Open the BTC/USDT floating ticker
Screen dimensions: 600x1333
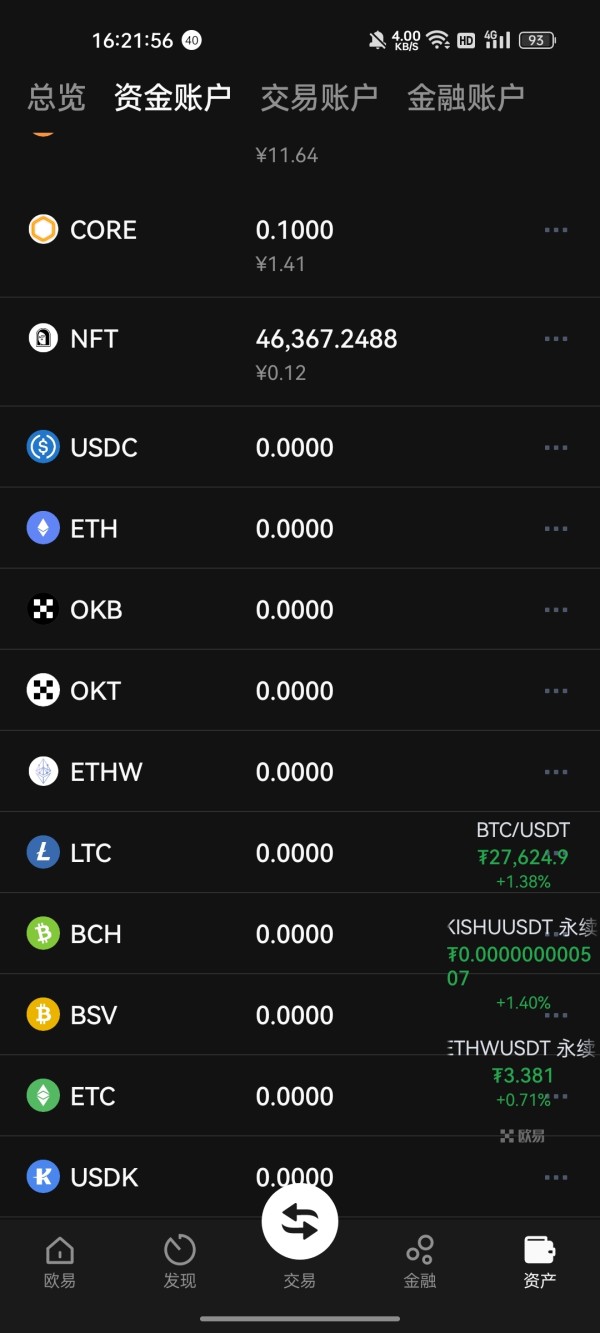point(522,855)
